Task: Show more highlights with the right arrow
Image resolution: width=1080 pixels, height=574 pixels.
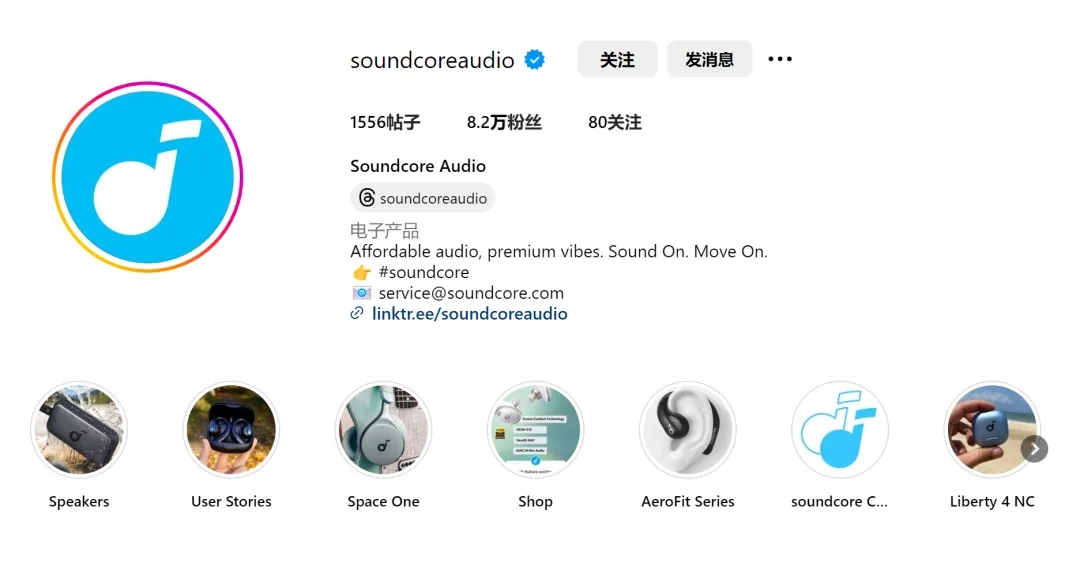Action: pos(1035,449)
